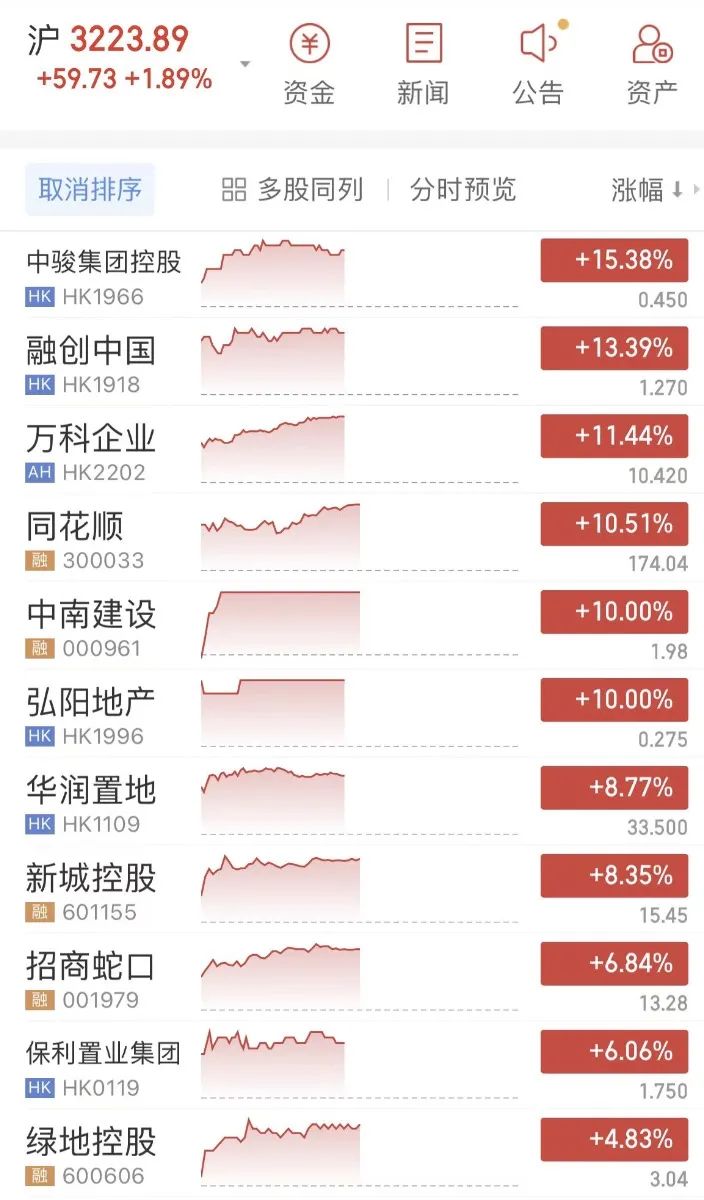View the 弘阳地产 stock
704x1200 pixels.
point(352,715)
